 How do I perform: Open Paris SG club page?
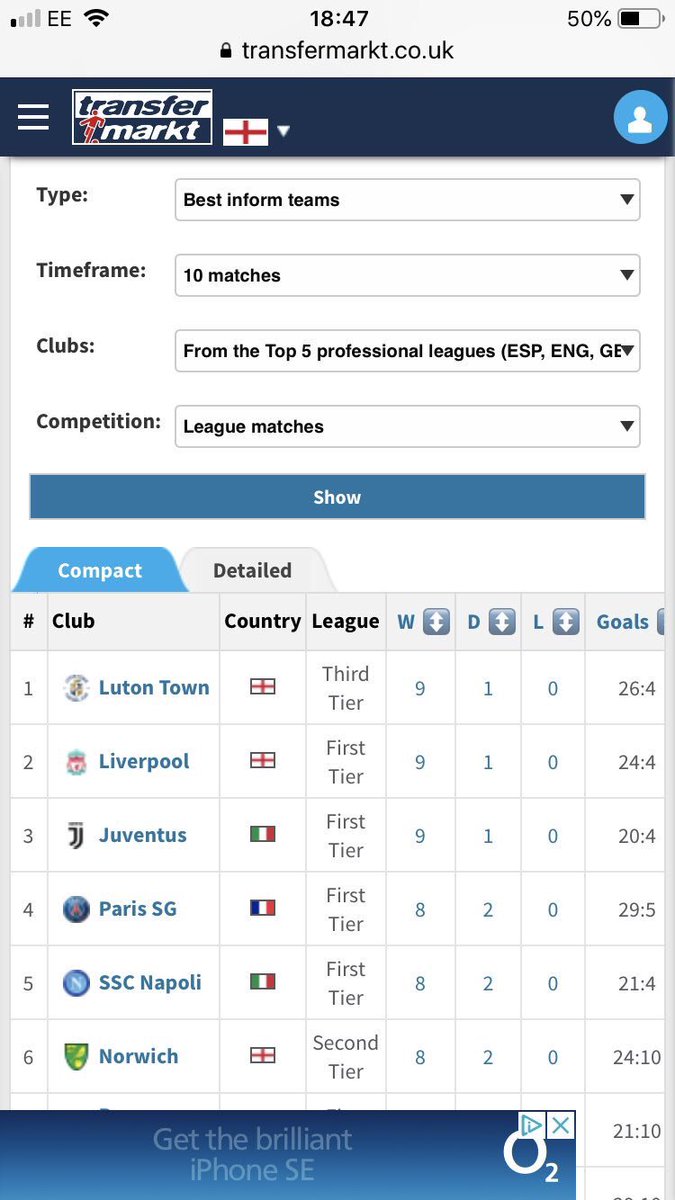click(138, 909)
